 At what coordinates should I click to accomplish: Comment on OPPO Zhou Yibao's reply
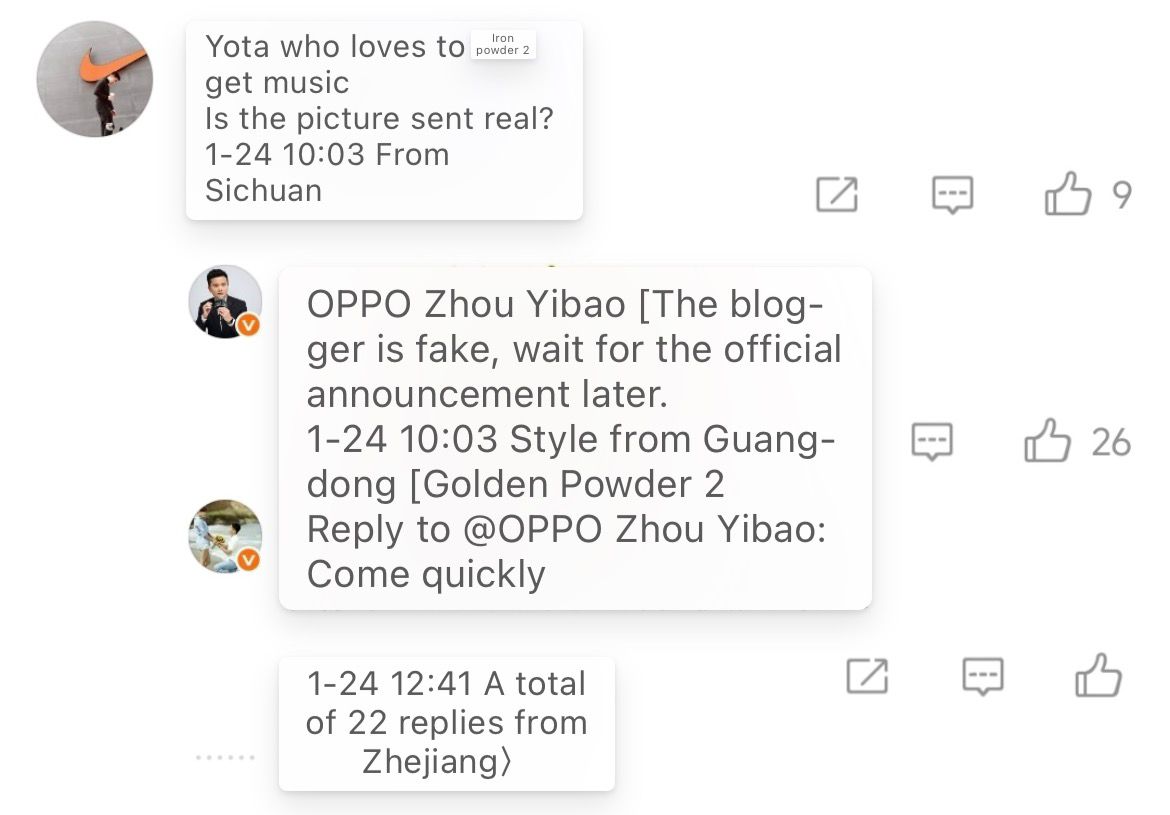click(x=932, y=441)
